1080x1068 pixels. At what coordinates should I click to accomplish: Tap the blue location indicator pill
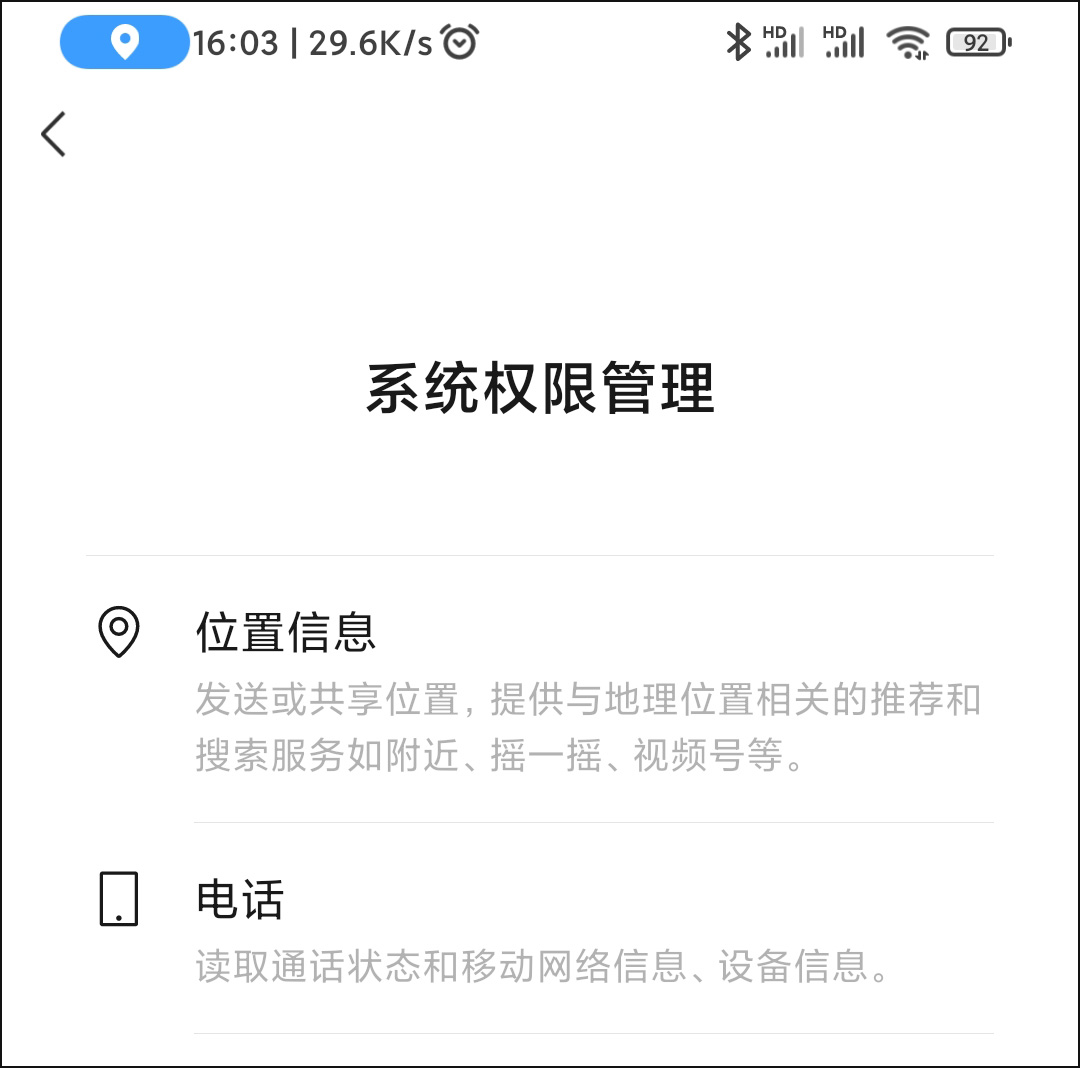point(125,43)
